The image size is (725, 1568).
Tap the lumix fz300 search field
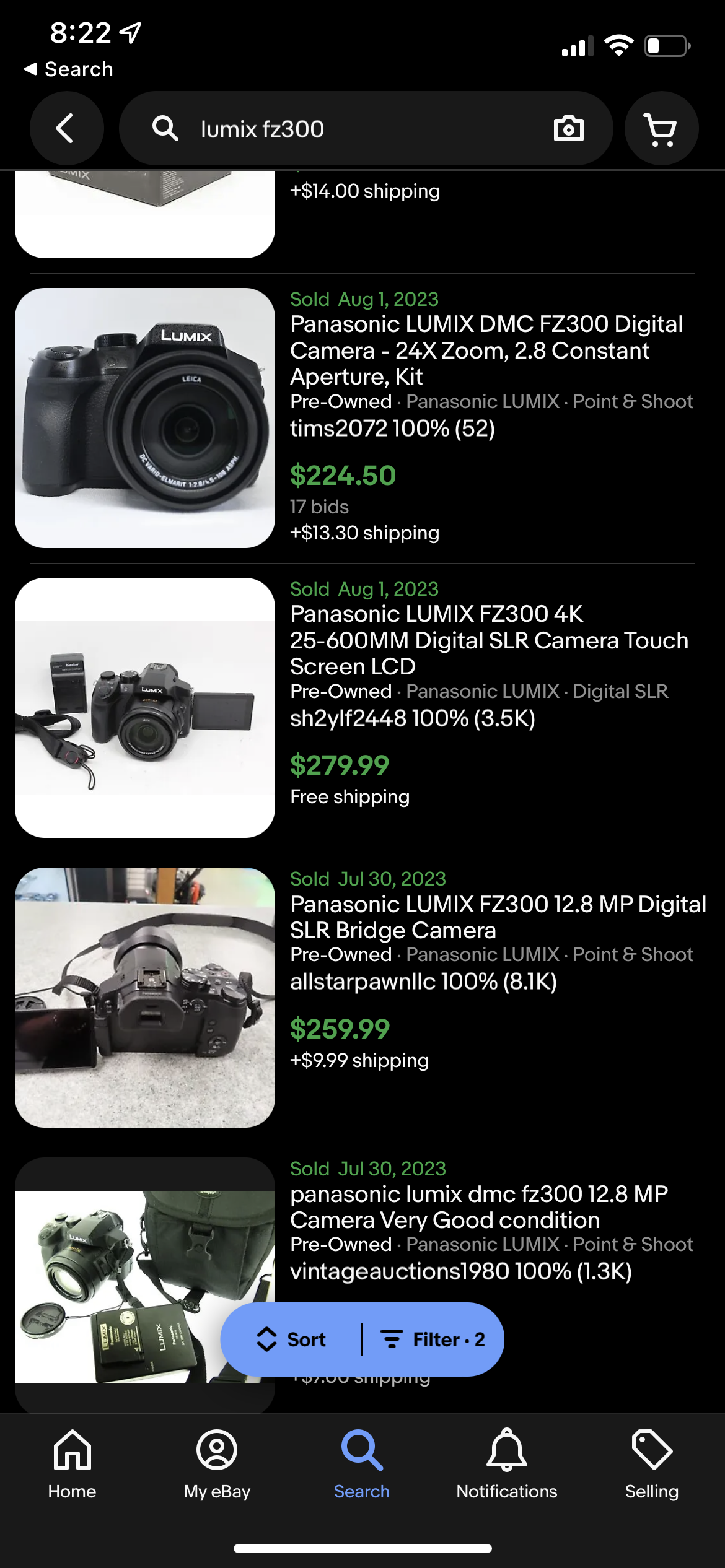[x=347, y=129]
